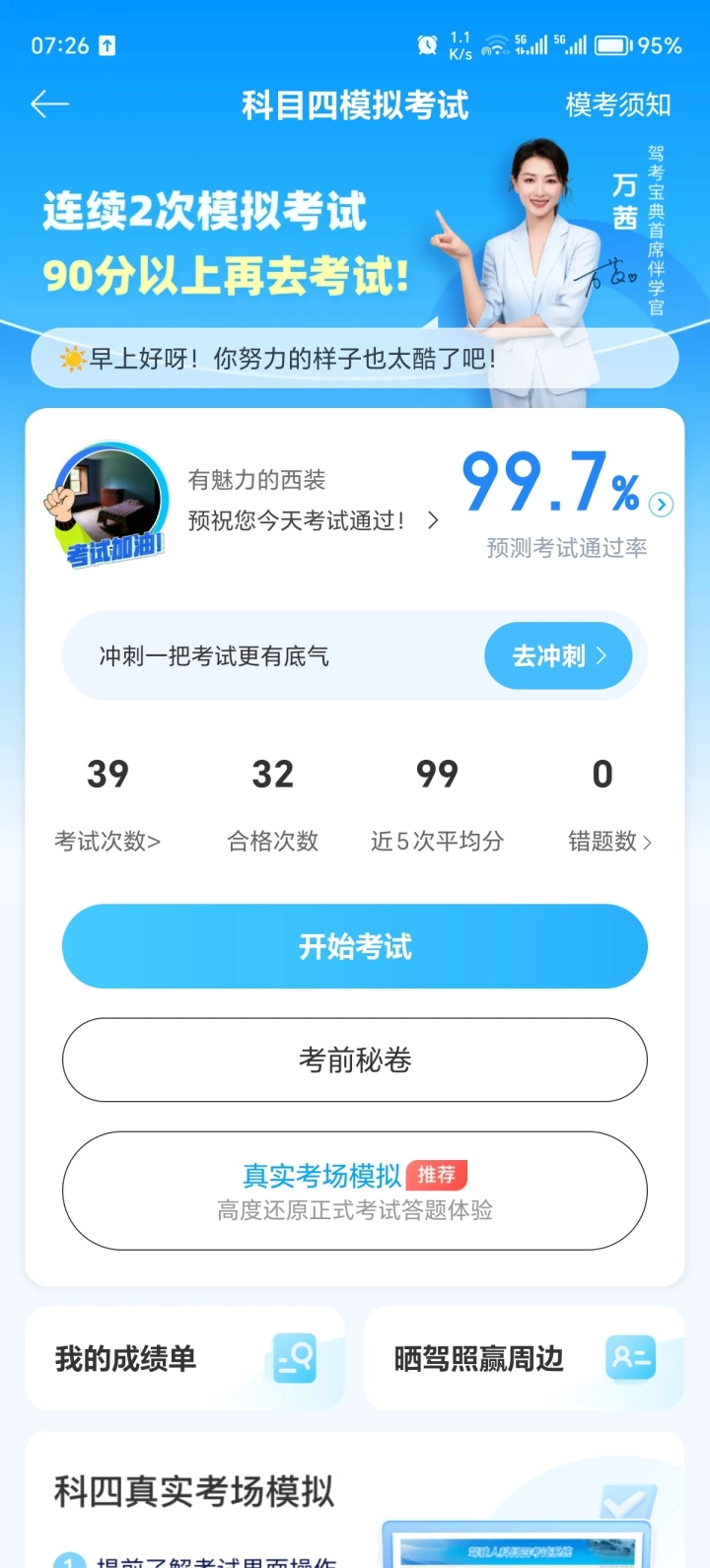Start the mock exam with 开始考试
710x1568 pixels.
(355, 947)
